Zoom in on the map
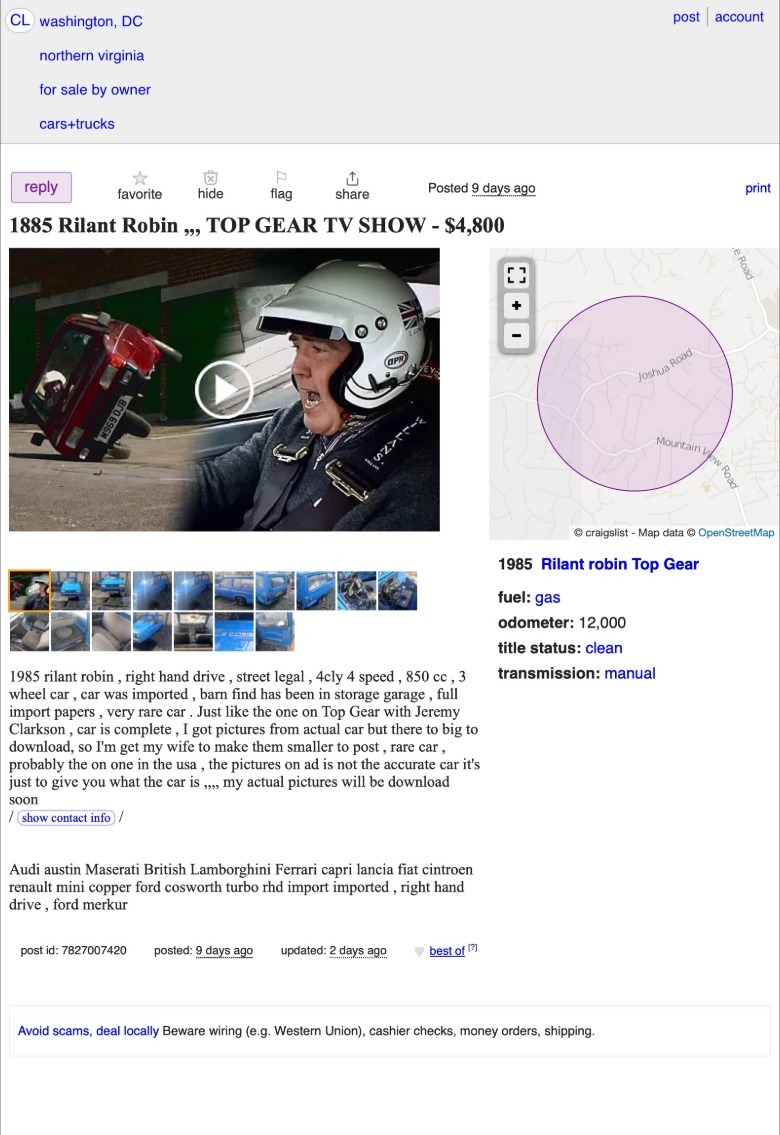The height and width of the screenshot is (1135, 780). [x=516, y=306]
